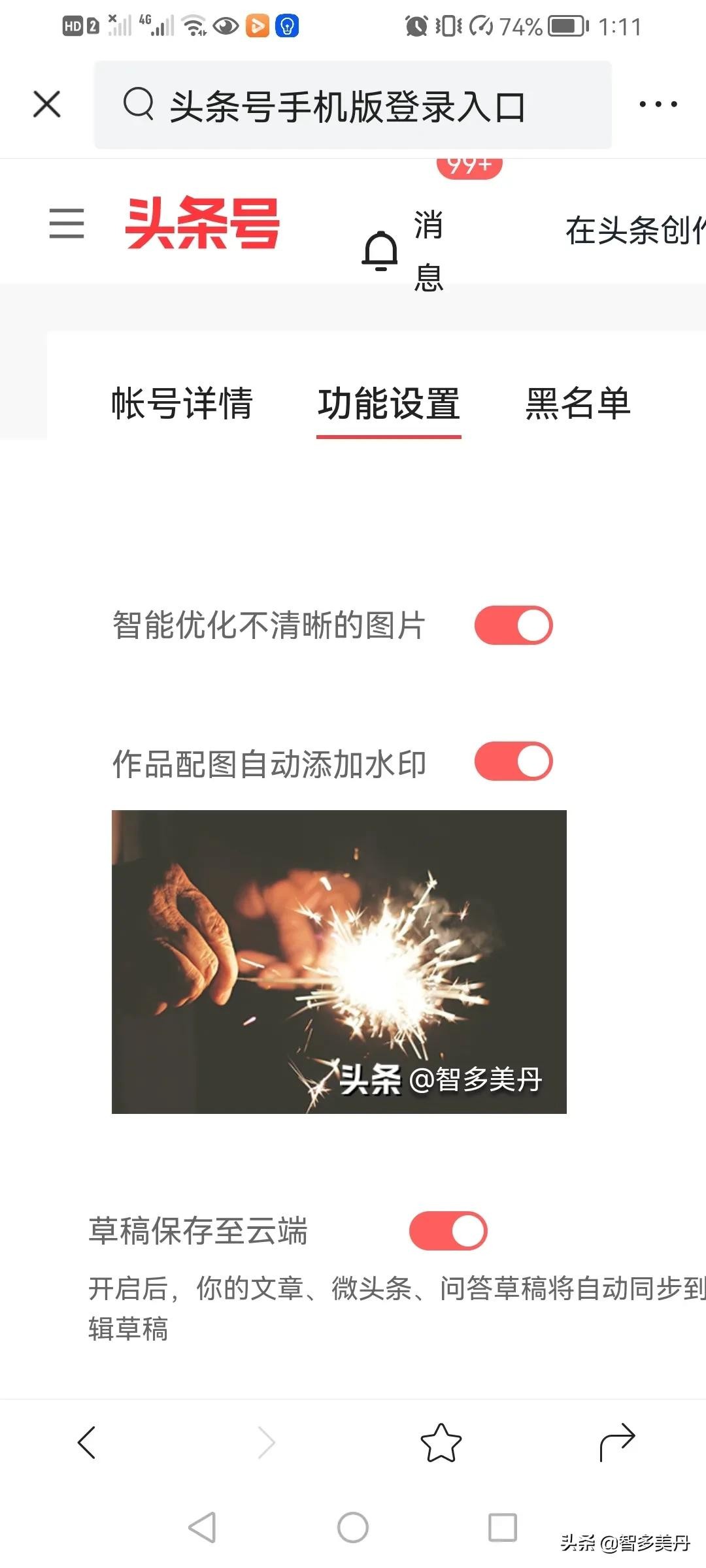Switch to the 黑名单 tab
Image resolution: width=706 pixels, height=1568 pixels.
tap(578, 403)
